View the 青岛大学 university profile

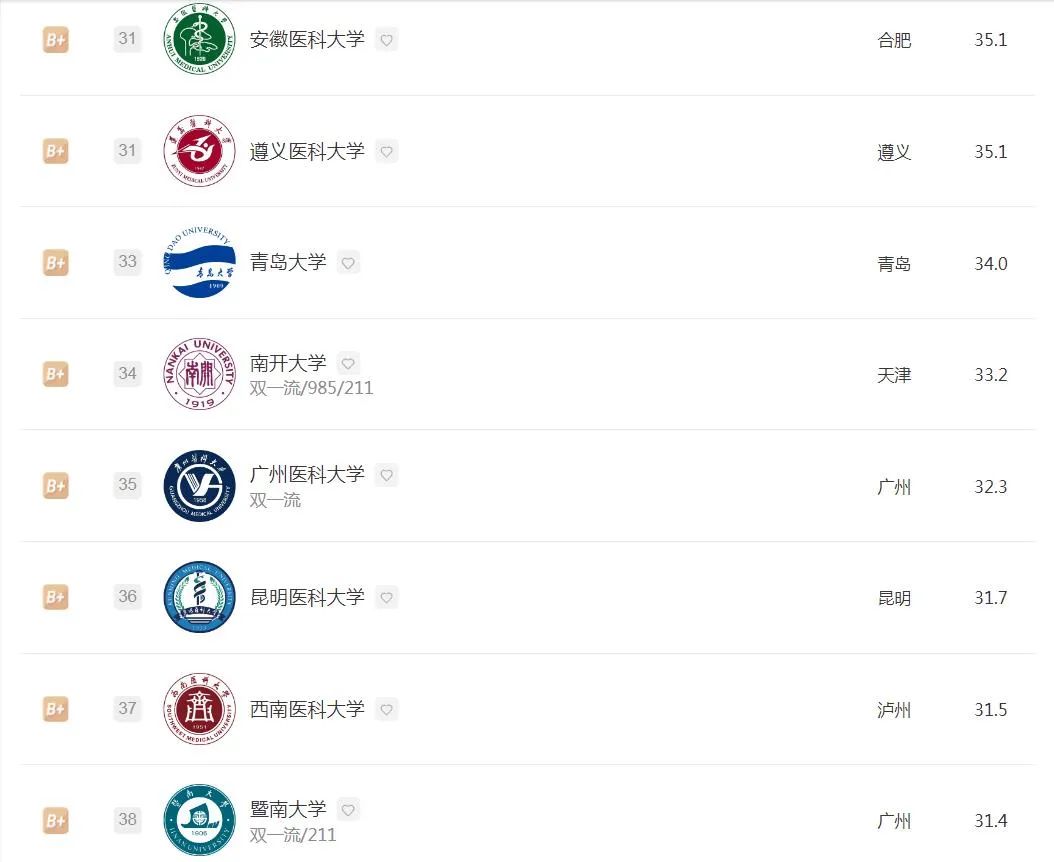tap(288, 263)
